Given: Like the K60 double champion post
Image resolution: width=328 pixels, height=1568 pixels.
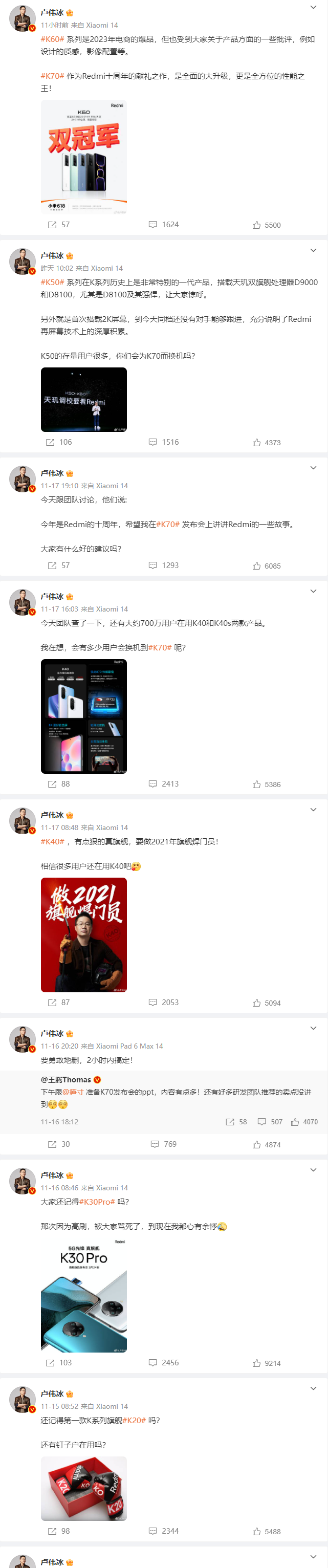Looking at the screenshot, I should (266, 225).
